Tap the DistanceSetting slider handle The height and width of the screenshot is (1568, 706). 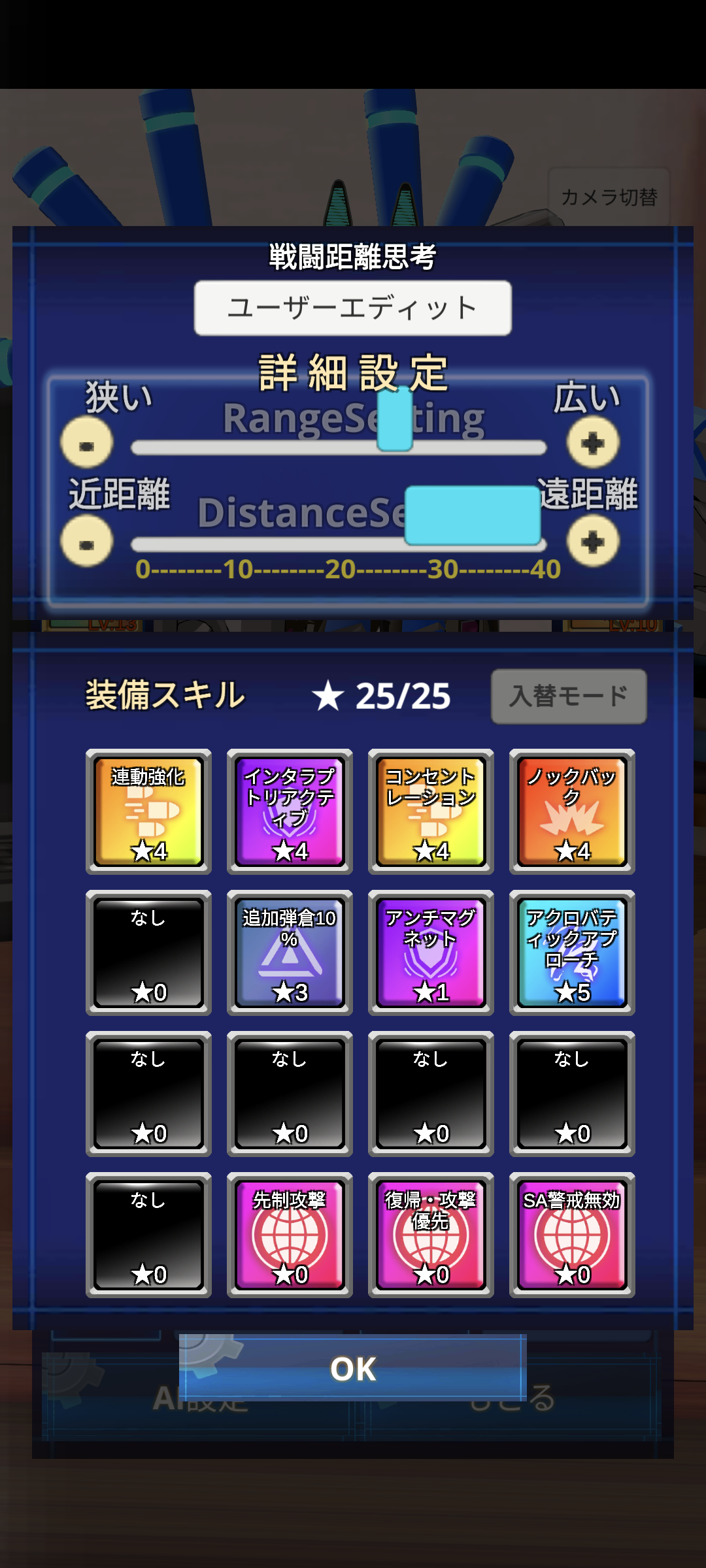(x=473, y=515)
